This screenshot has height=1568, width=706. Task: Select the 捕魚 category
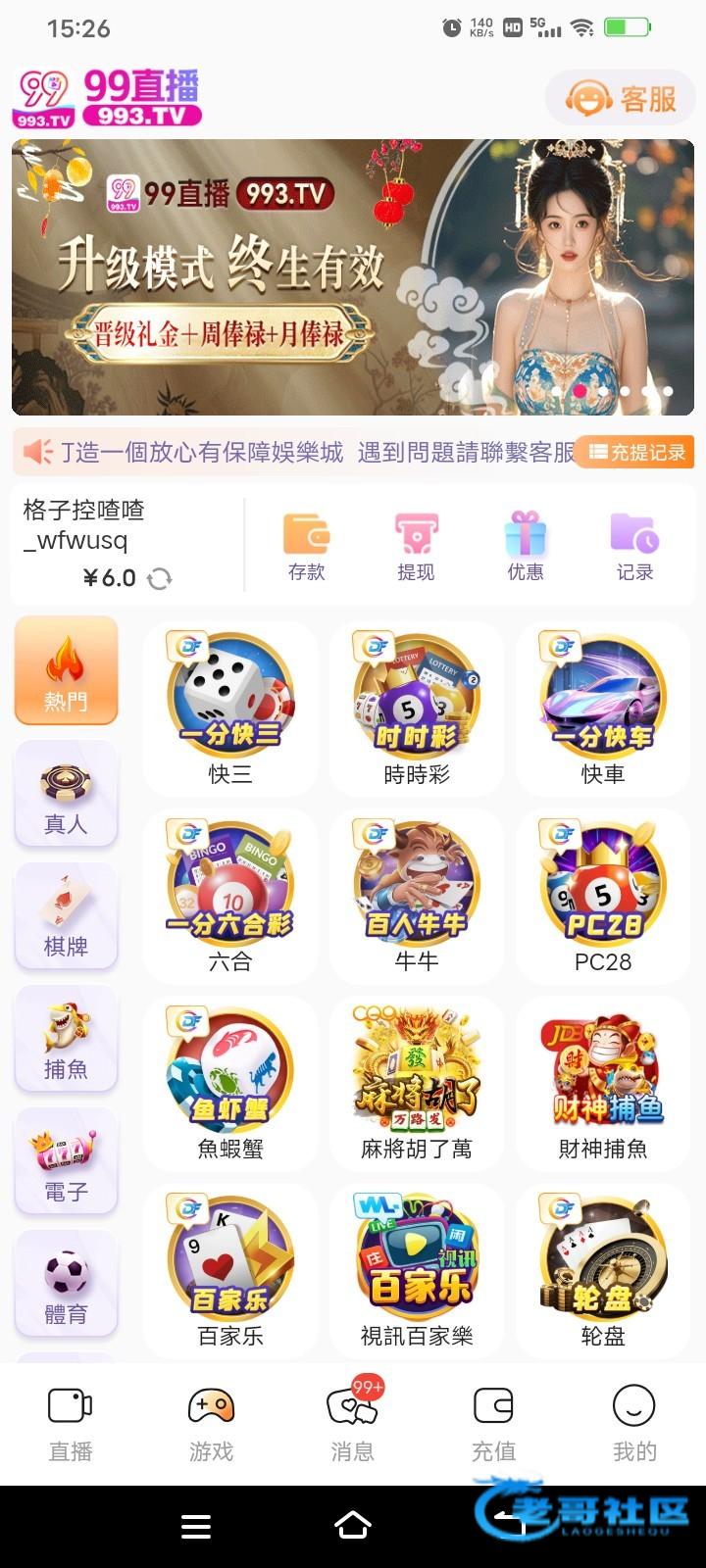coord(66,1039)
